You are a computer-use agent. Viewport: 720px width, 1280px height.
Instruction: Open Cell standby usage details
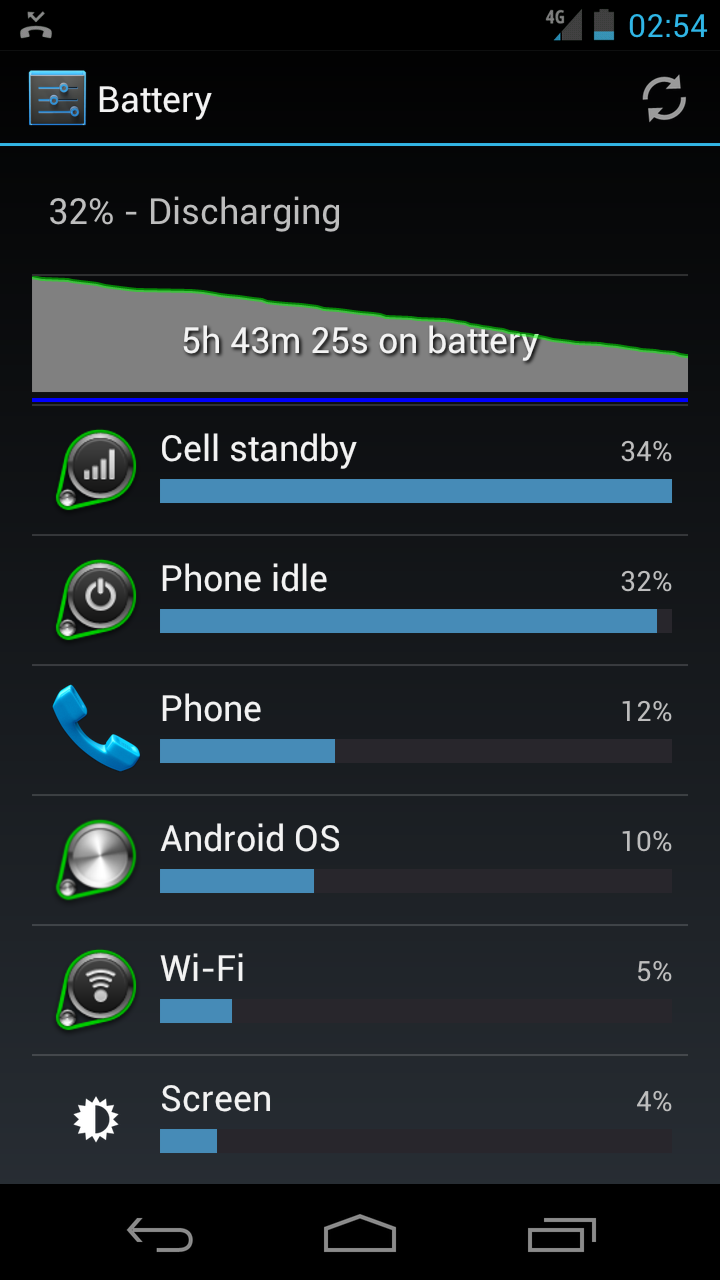click(360, 470)
